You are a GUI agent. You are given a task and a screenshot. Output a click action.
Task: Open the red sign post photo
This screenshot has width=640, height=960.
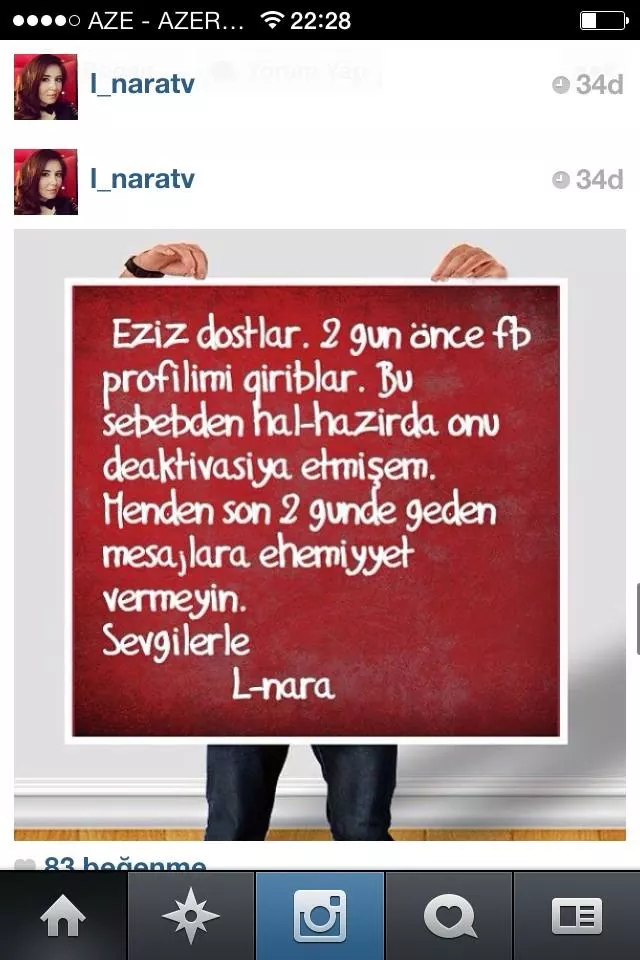click(320, 535)
